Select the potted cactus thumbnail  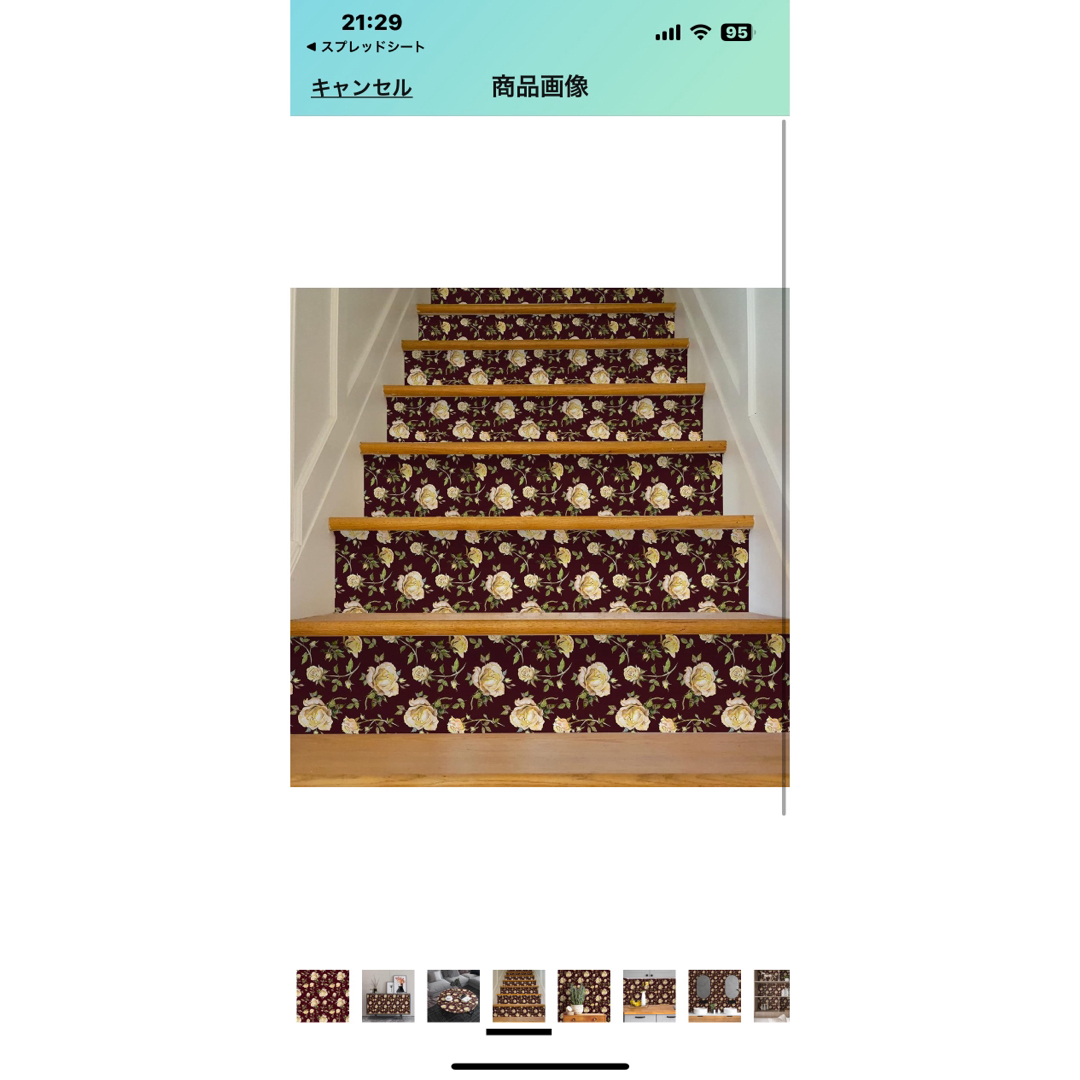click(584, 996)
